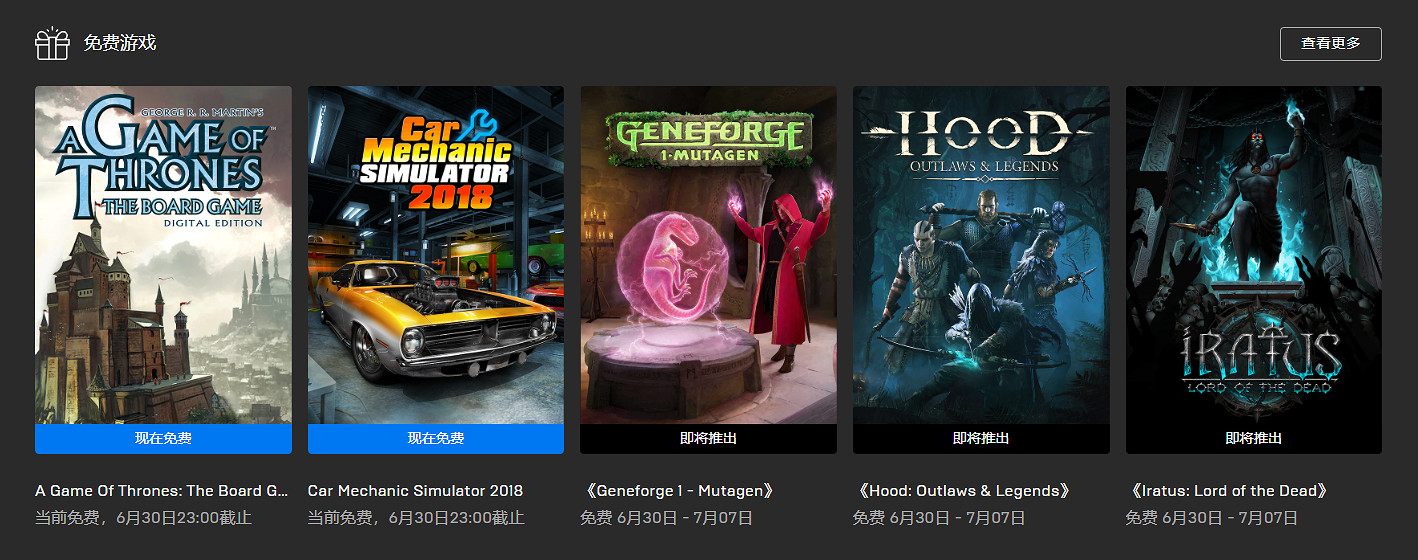Tap the 查看更多 button
Viewport: 1418px width, 560px height.
click(x=1330, y=44)
